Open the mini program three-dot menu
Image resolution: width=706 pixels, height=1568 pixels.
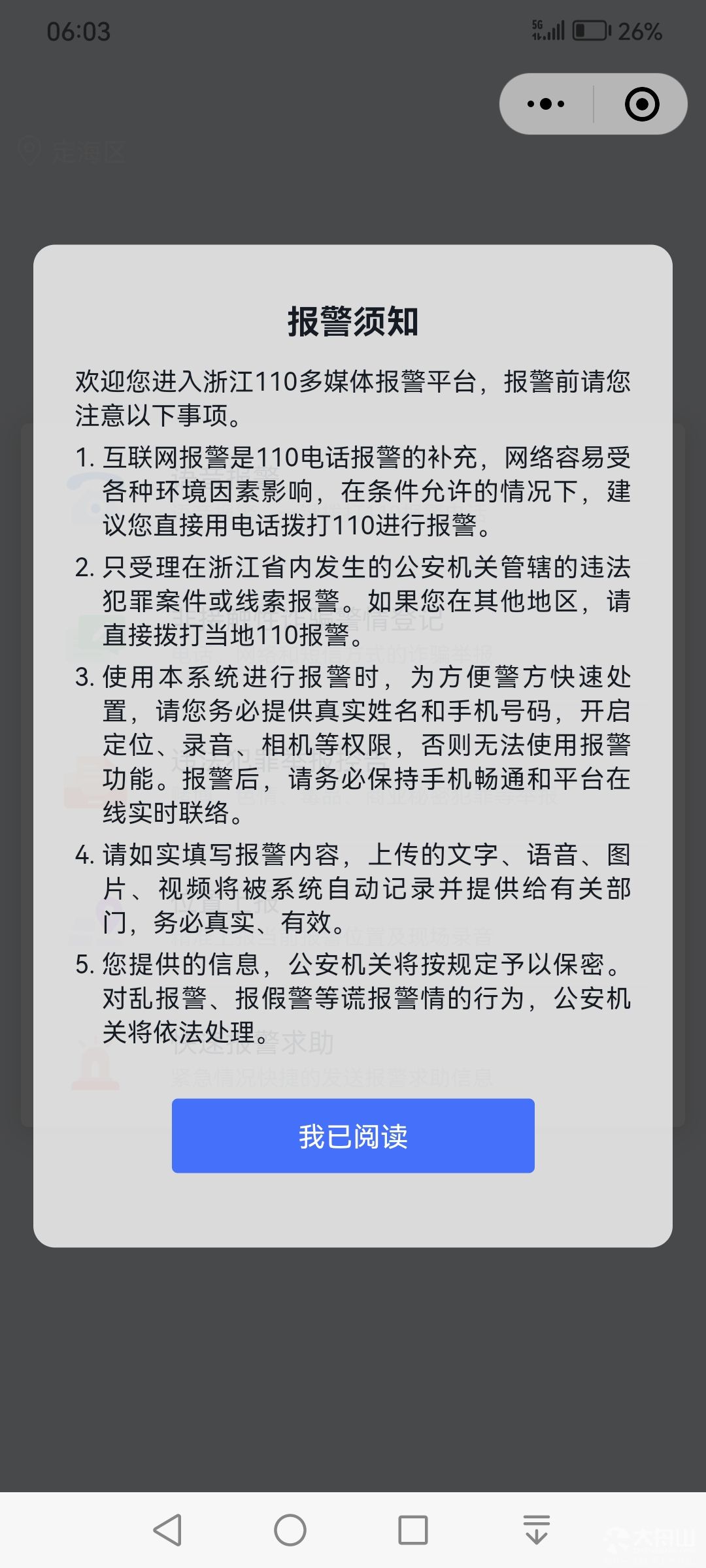tap(546, 104)
